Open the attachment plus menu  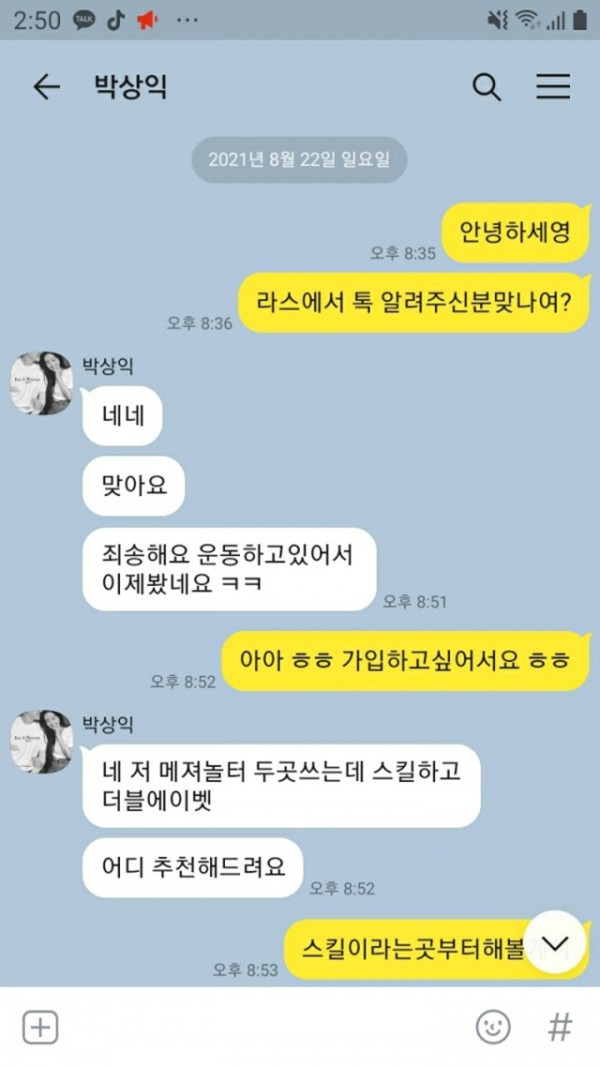click(40, 1027)
